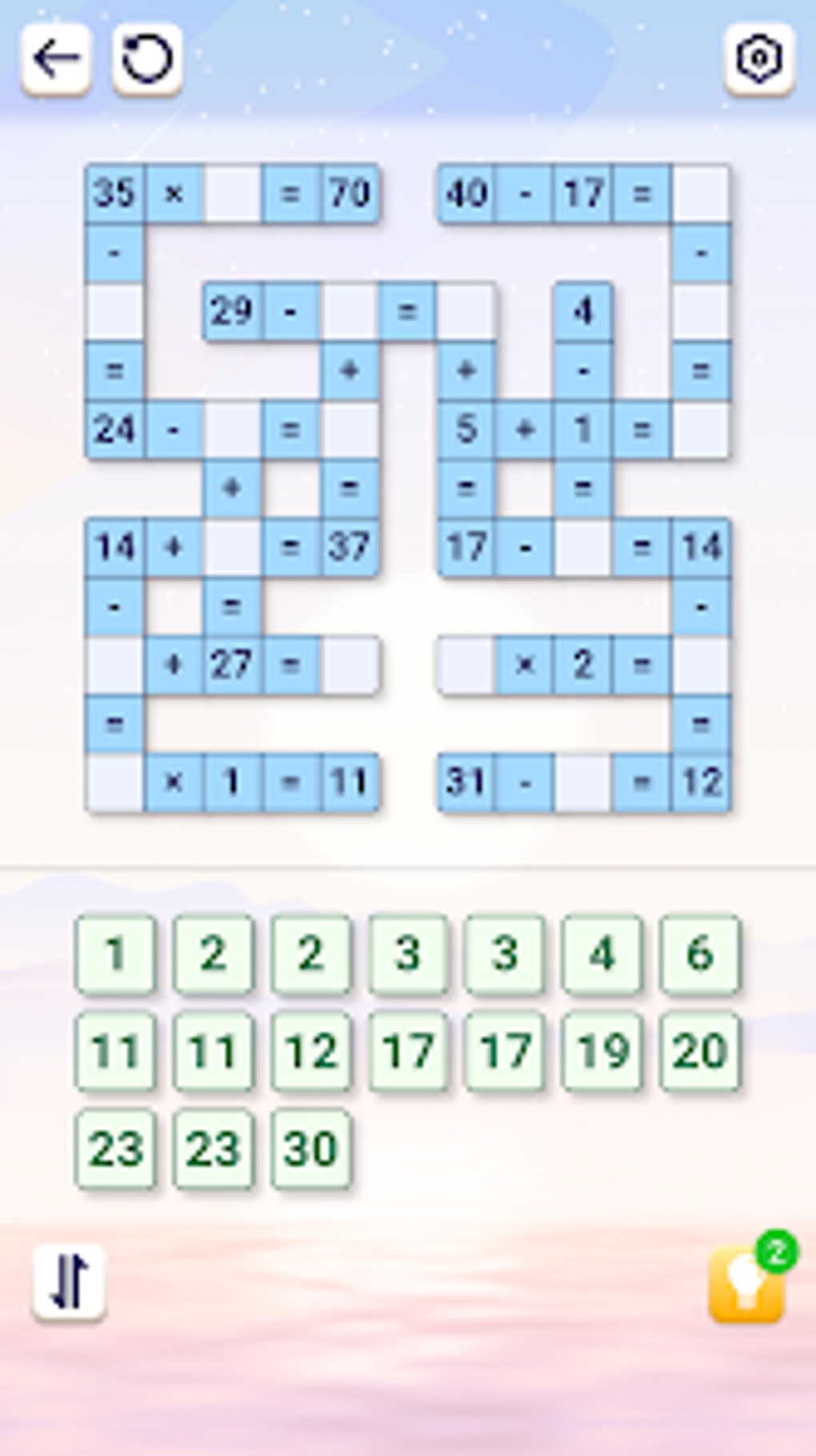Image resolution: width=816 pixels, height=1456 pixels.
Task: Tap the empty cell left of = 70
Action: 233,192
